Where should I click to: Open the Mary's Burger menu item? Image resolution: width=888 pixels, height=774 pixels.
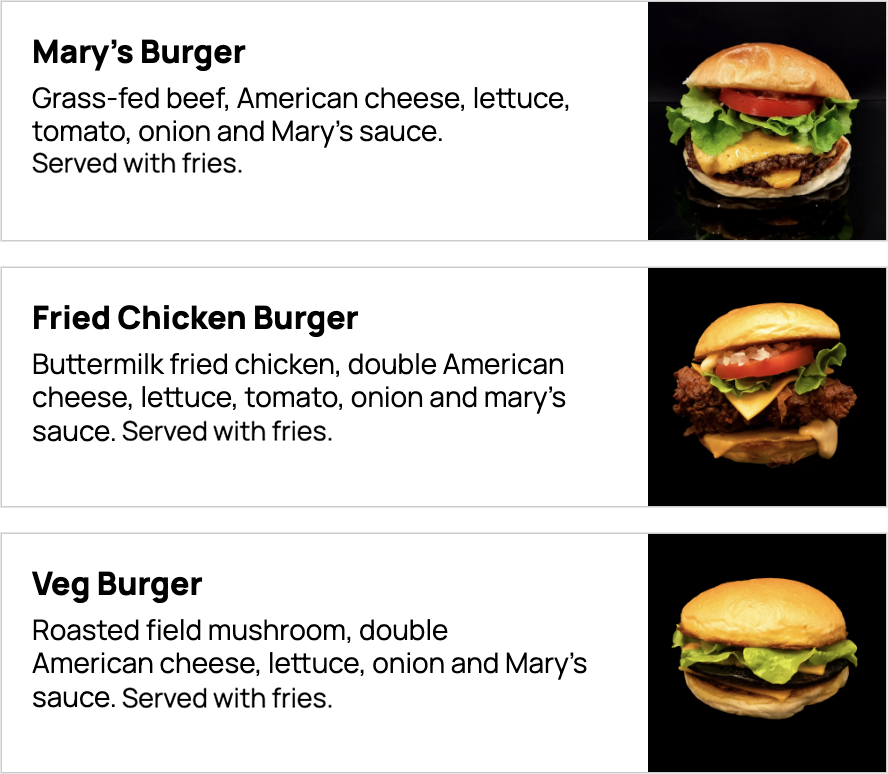tap(139, 52)
